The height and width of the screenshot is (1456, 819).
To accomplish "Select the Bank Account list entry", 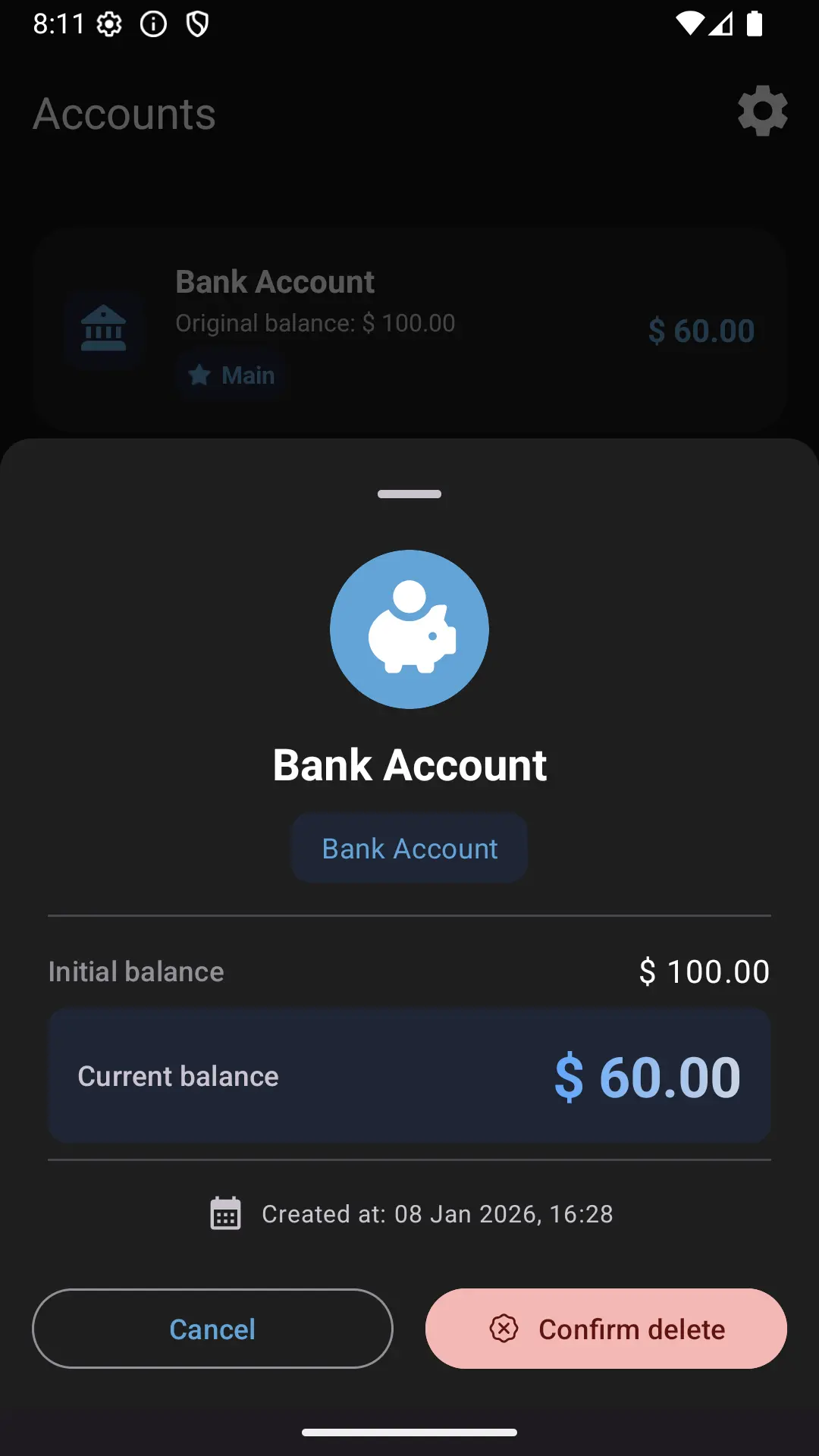I will pos(409,330).
